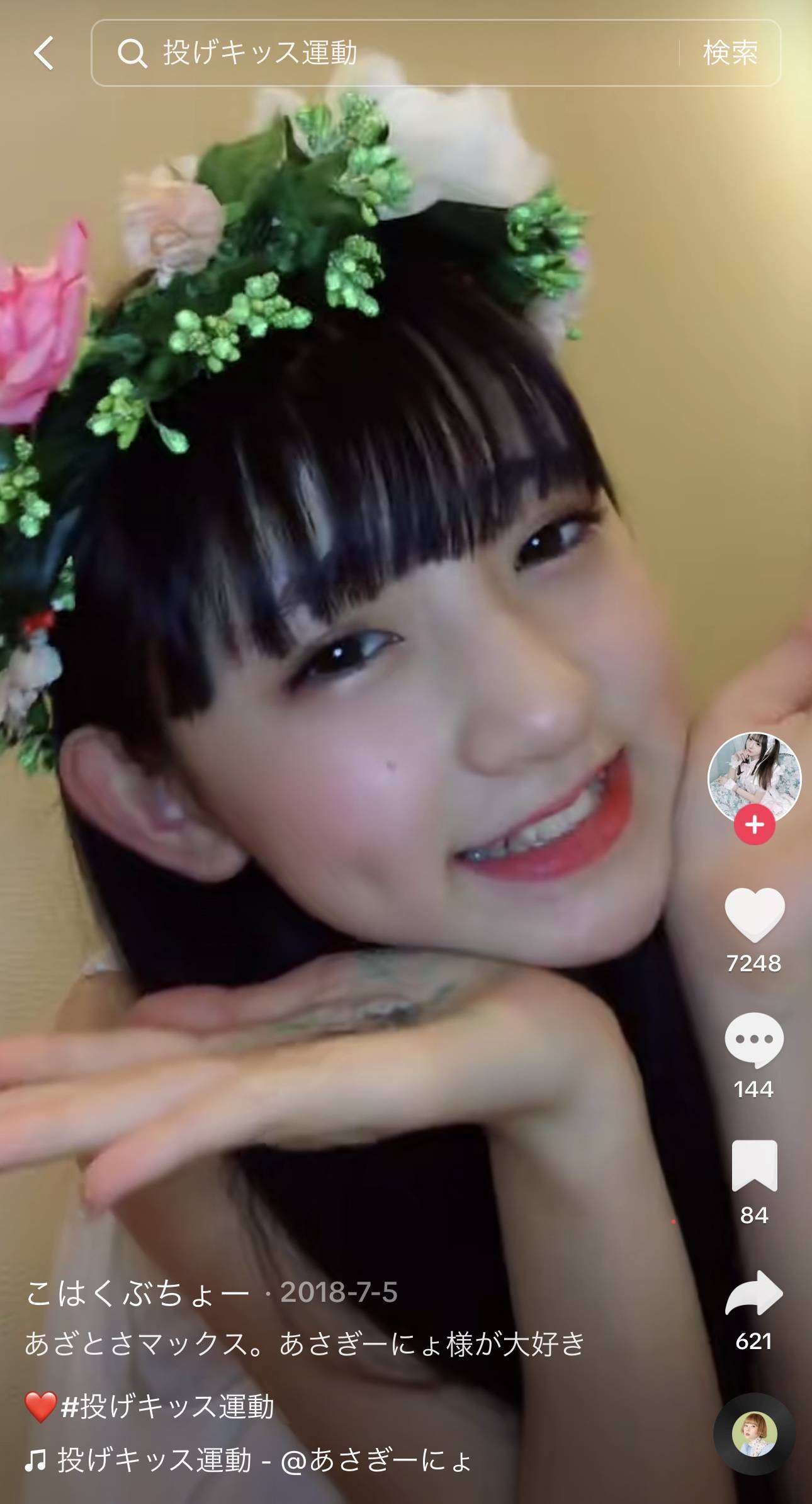Go back using the top-left arrow
This screenshot has height=1504, width=812.
pos(43,53)
